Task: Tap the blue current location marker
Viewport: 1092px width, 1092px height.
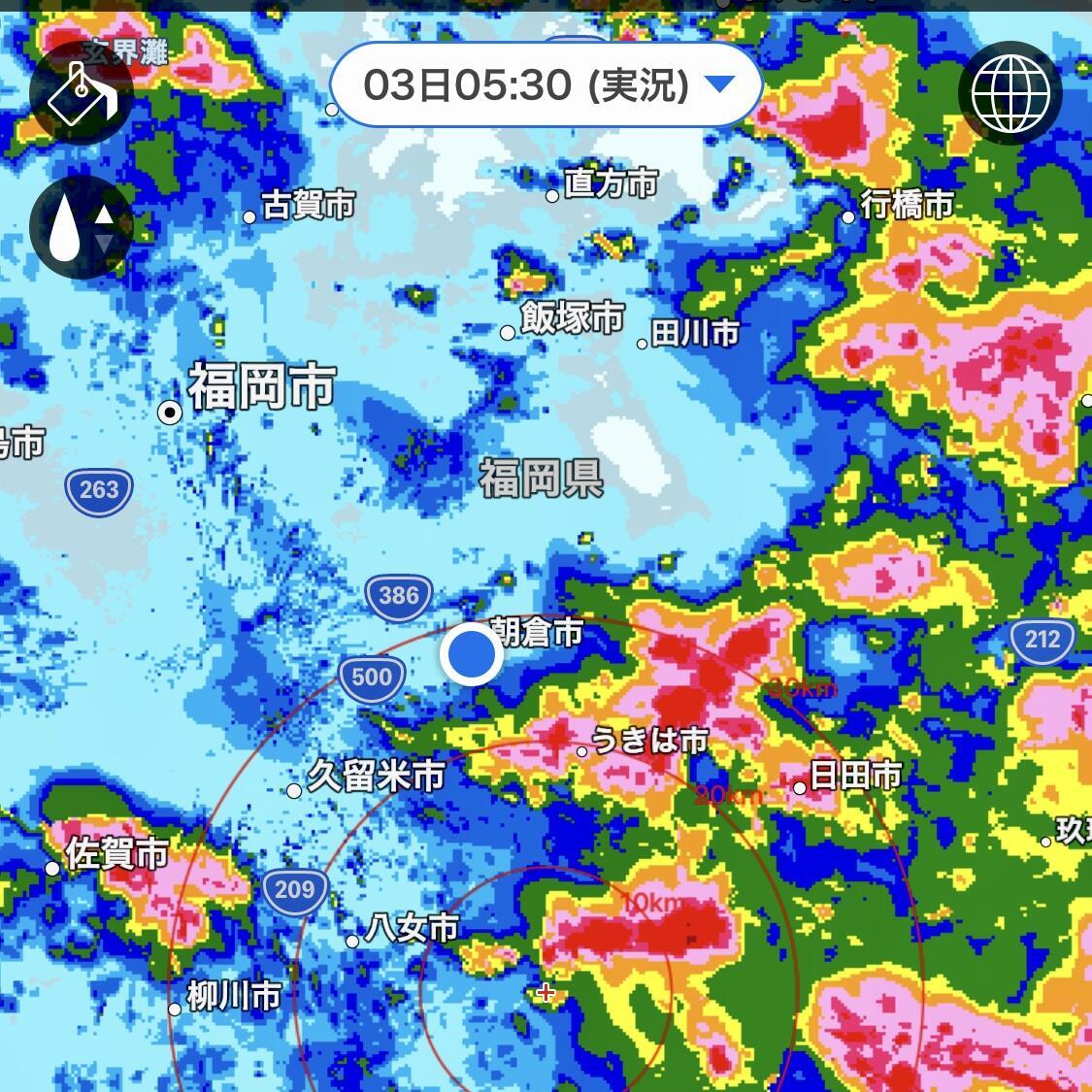Action: click(472, 654)
